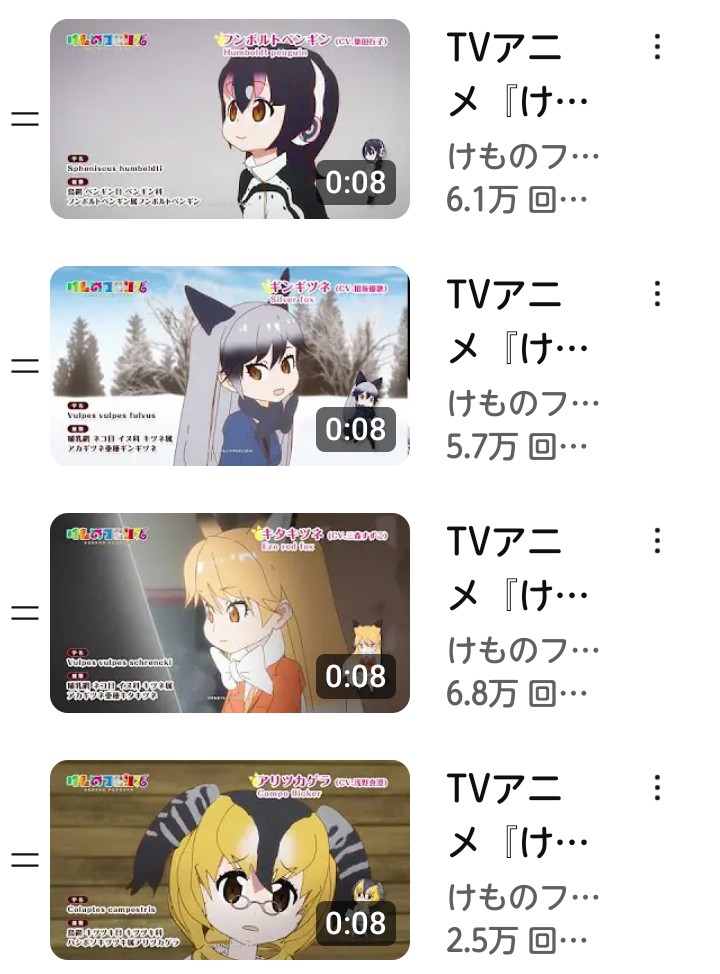Open options menu for the Ezo red fox video

[x=657, y=541]
